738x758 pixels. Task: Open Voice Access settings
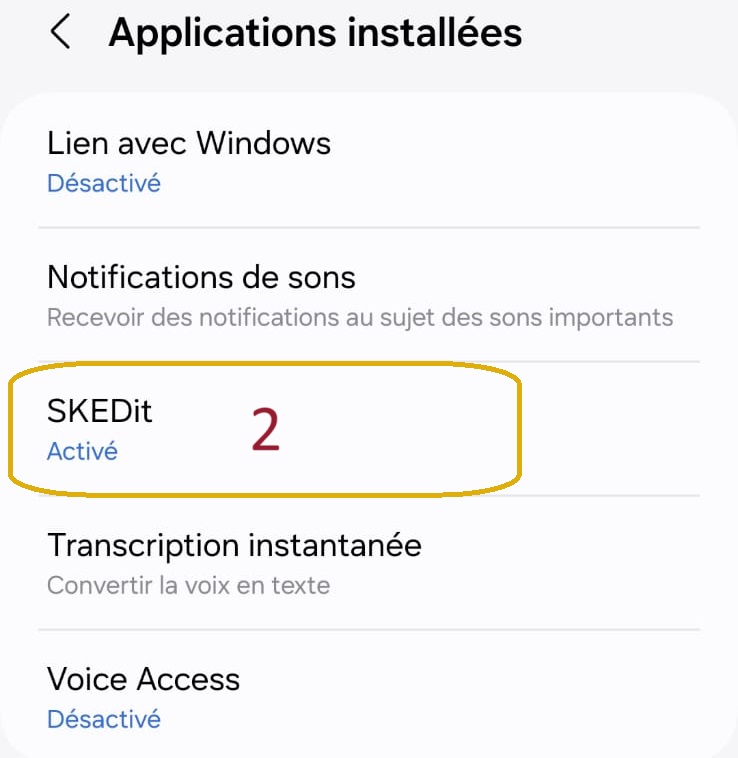[x=143, y=696]
